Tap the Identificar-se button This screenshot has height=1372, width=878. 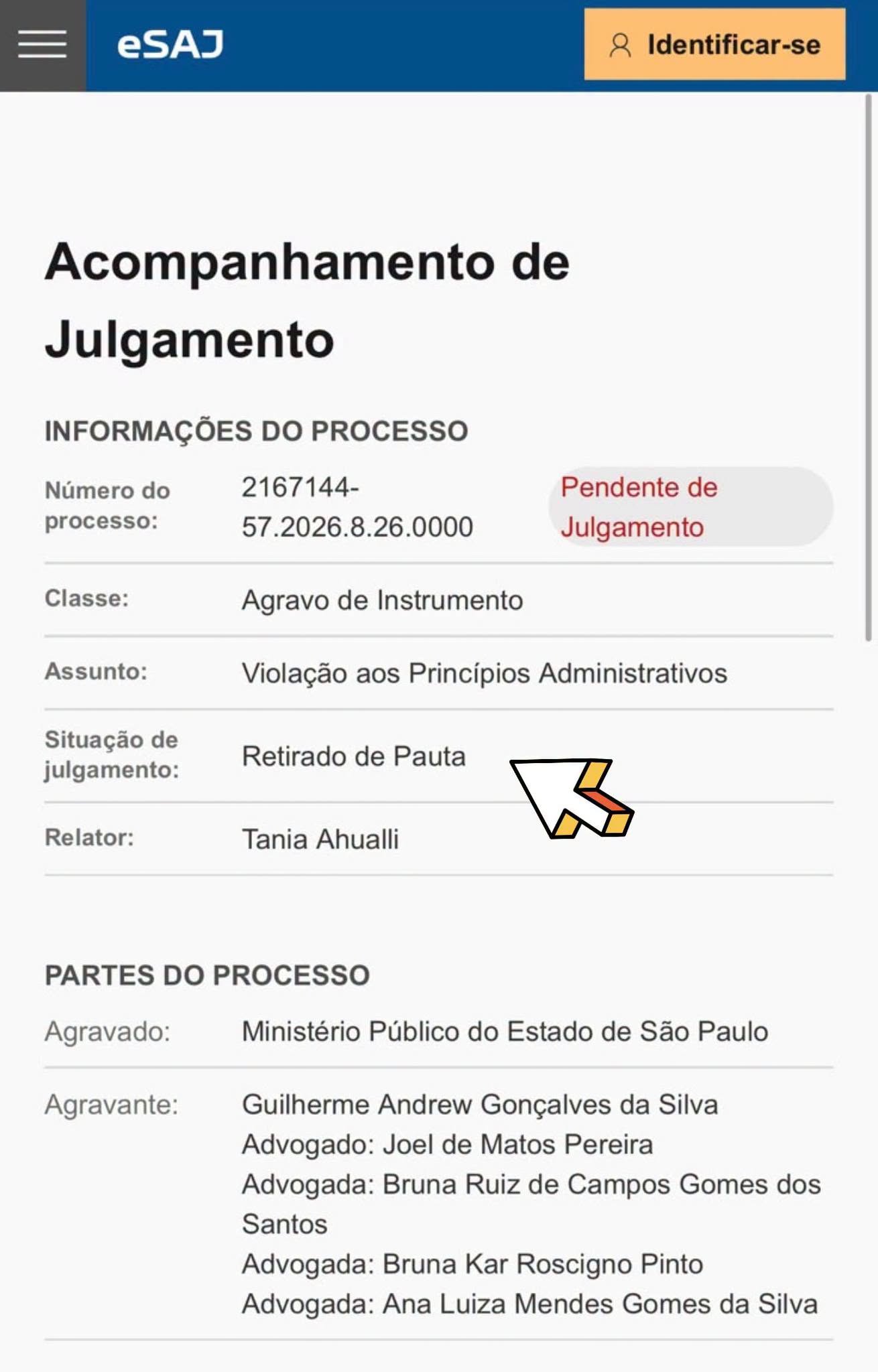point(714,45)
